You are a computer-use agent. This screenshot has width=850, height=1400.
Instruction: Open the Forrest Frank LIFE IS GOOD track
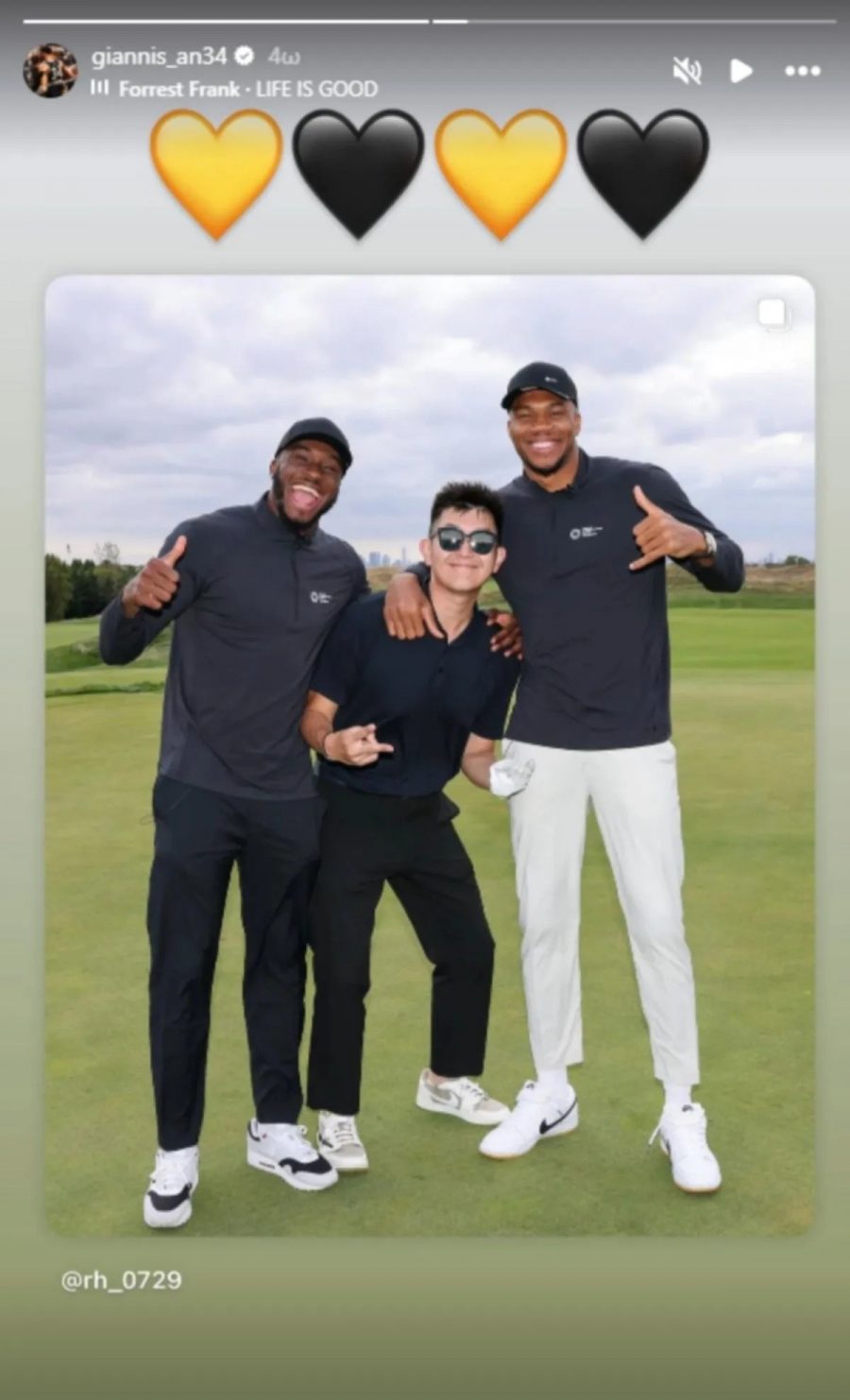point(246,89)
